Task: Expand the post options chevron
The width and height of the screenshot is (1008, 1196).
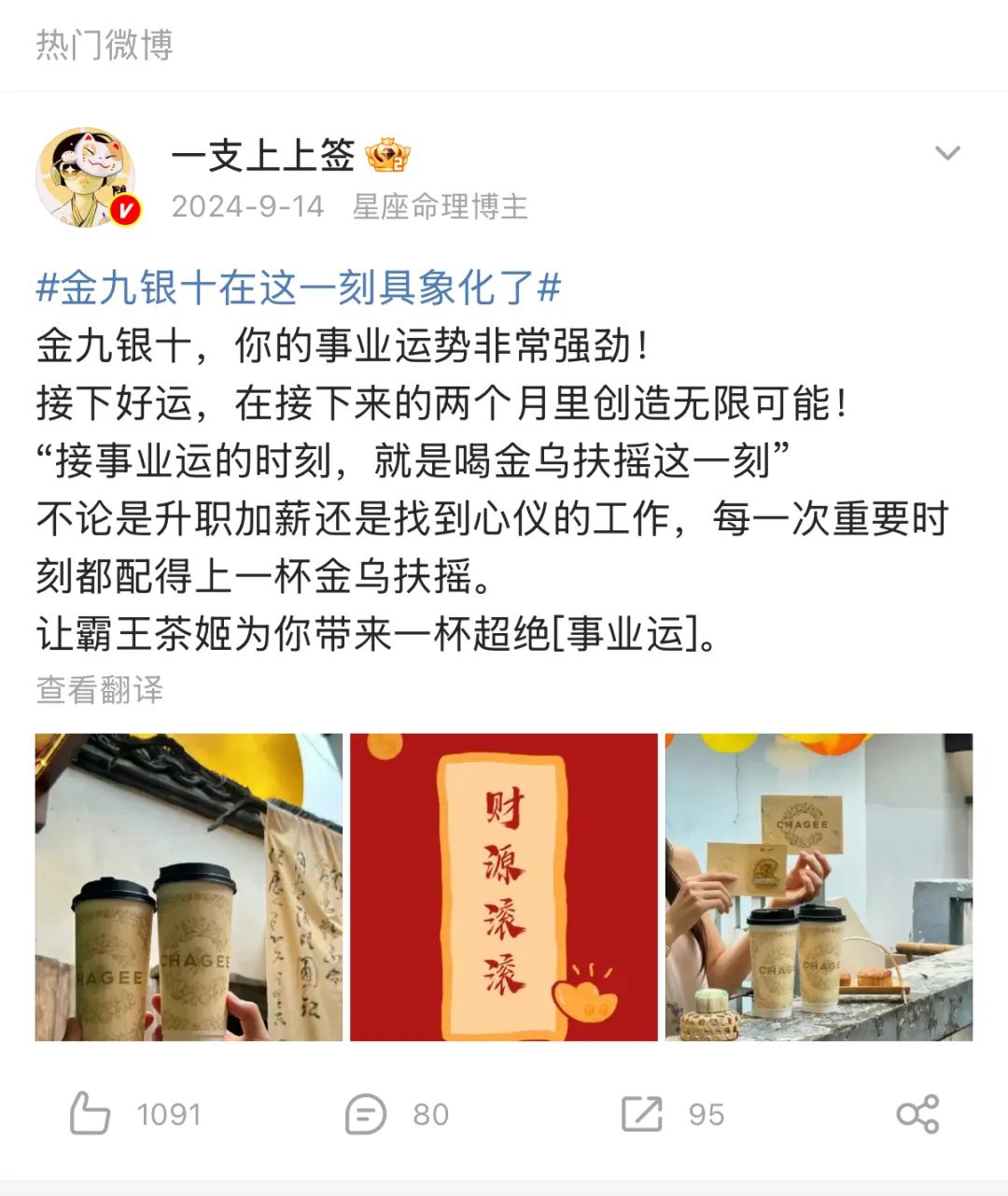Action: click(x=947, y=154)
